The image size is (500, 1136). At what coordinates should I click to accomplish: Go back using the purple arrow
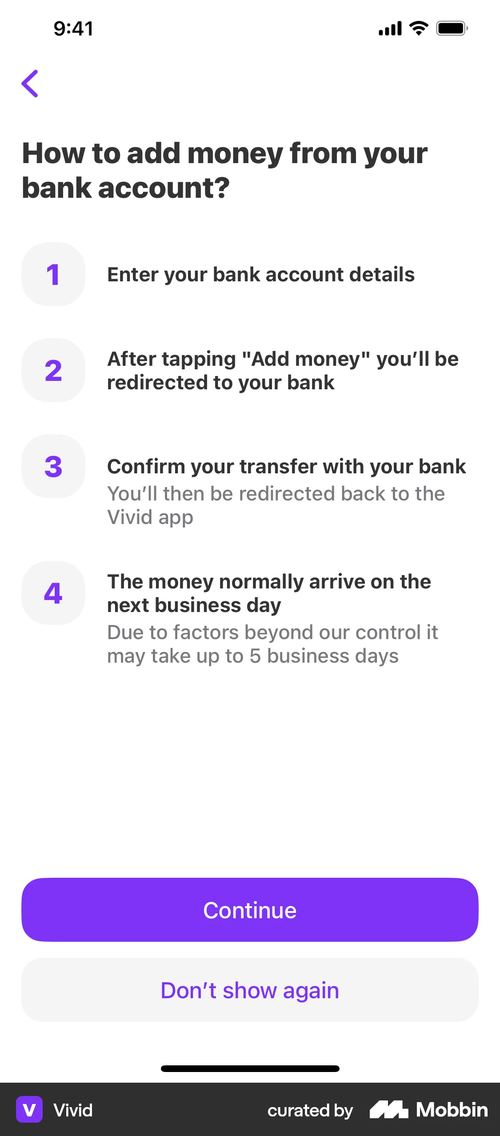[30, 83]
